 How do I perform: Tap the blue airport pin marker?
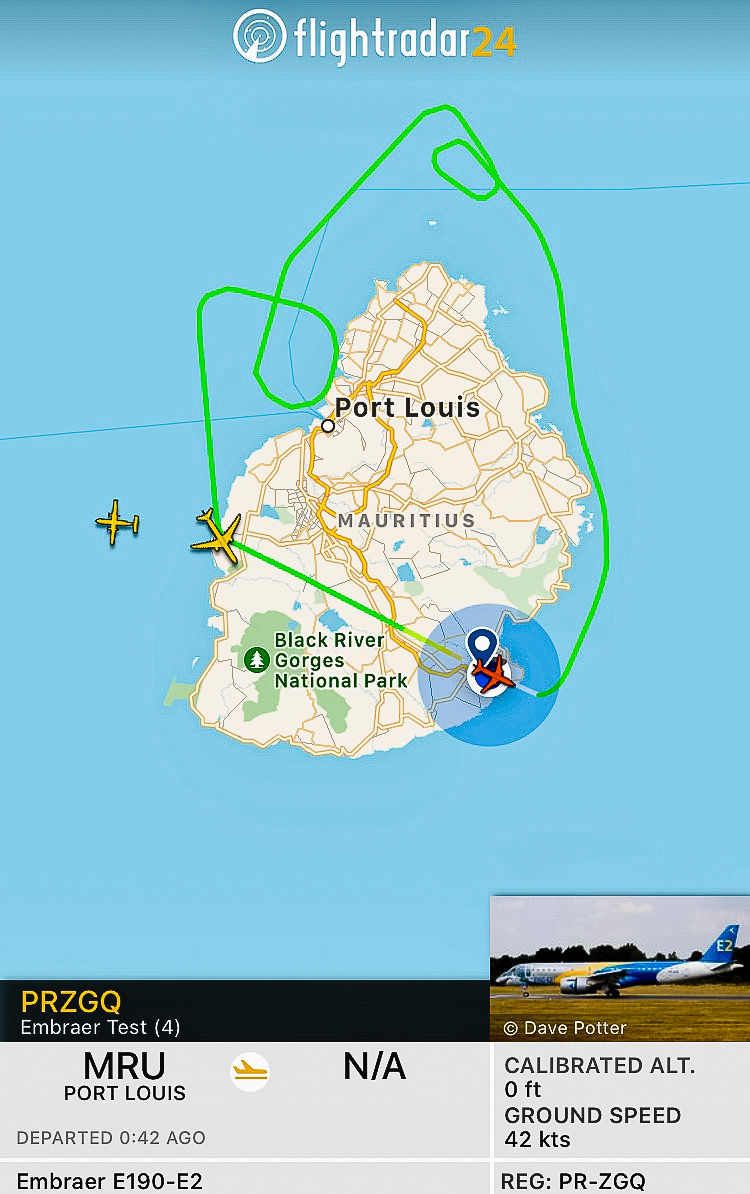482,644
